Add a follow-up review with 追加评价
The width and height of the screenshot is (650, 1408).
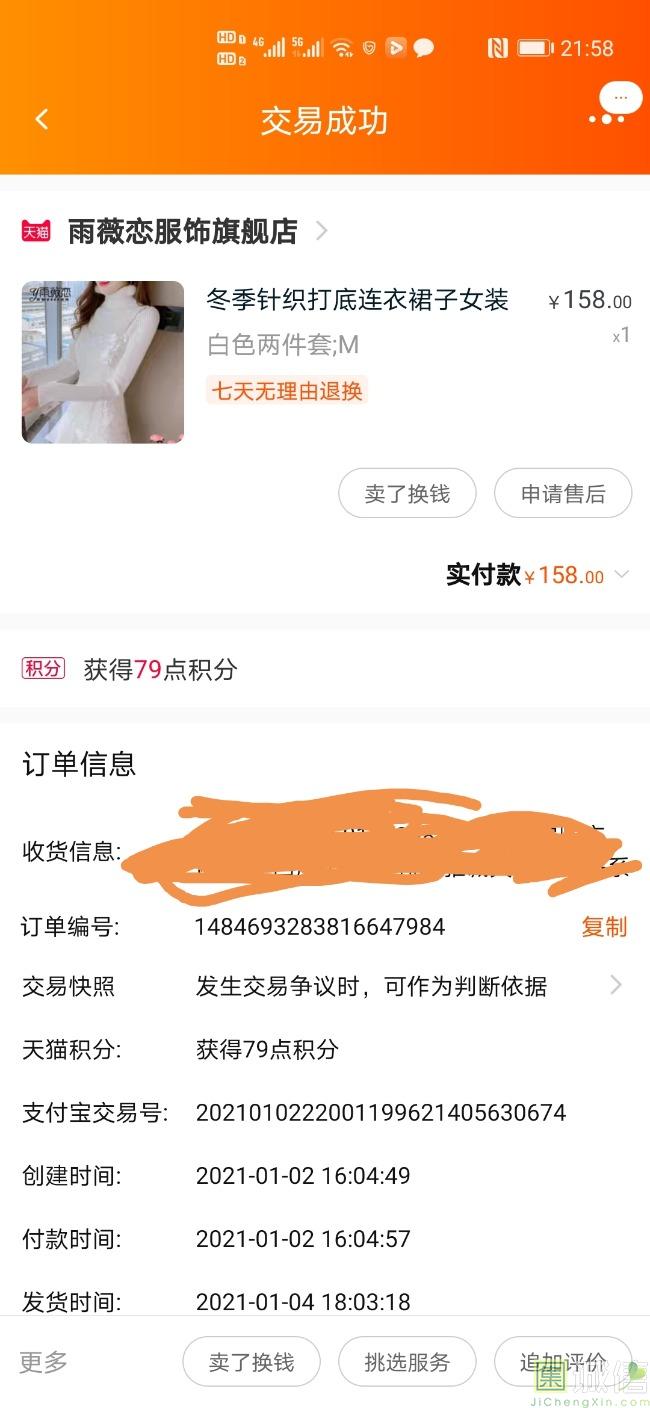(562, 1362)
